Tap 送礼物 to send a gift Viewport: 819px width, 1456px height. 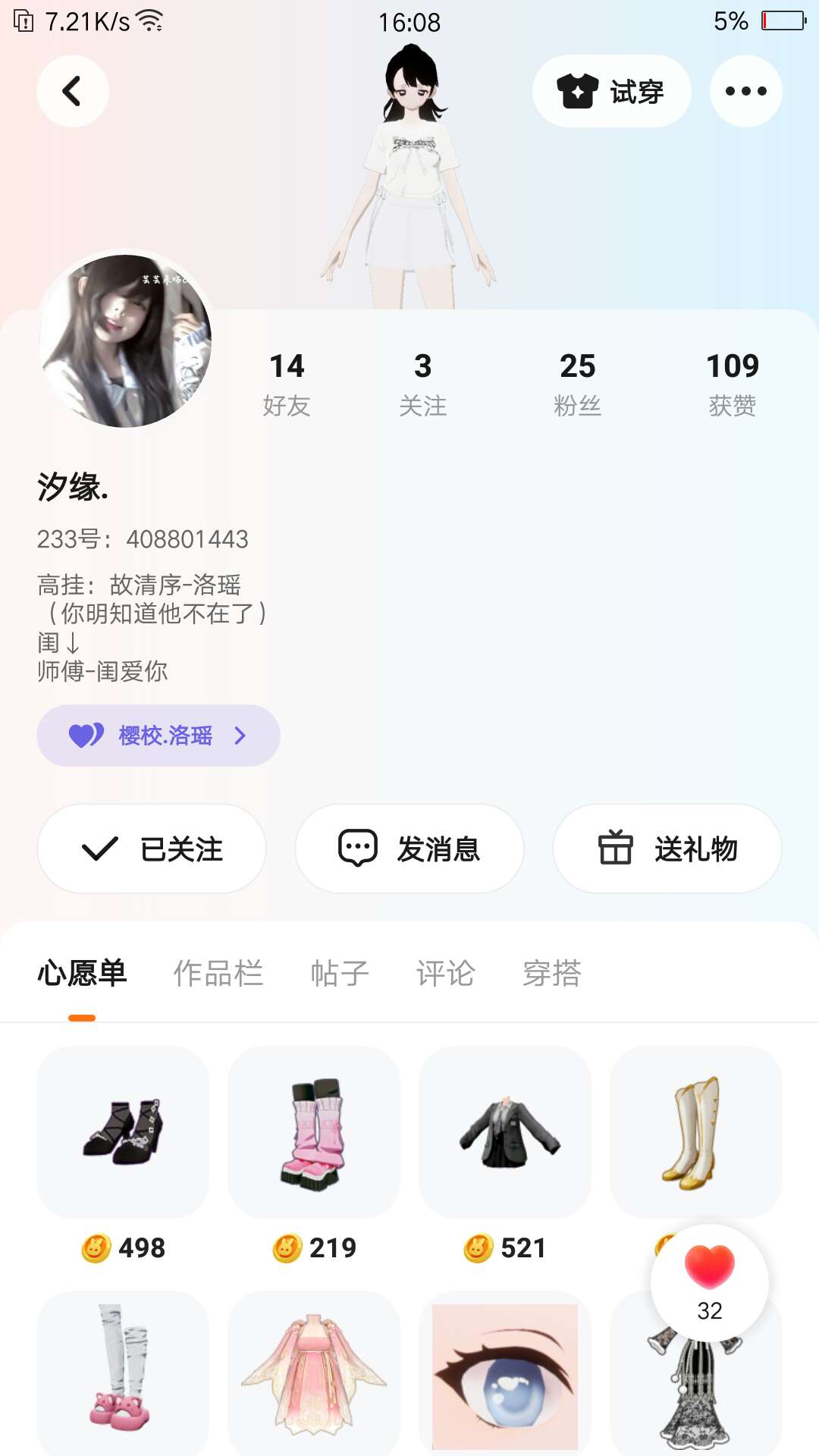click(x=667, y=849)
